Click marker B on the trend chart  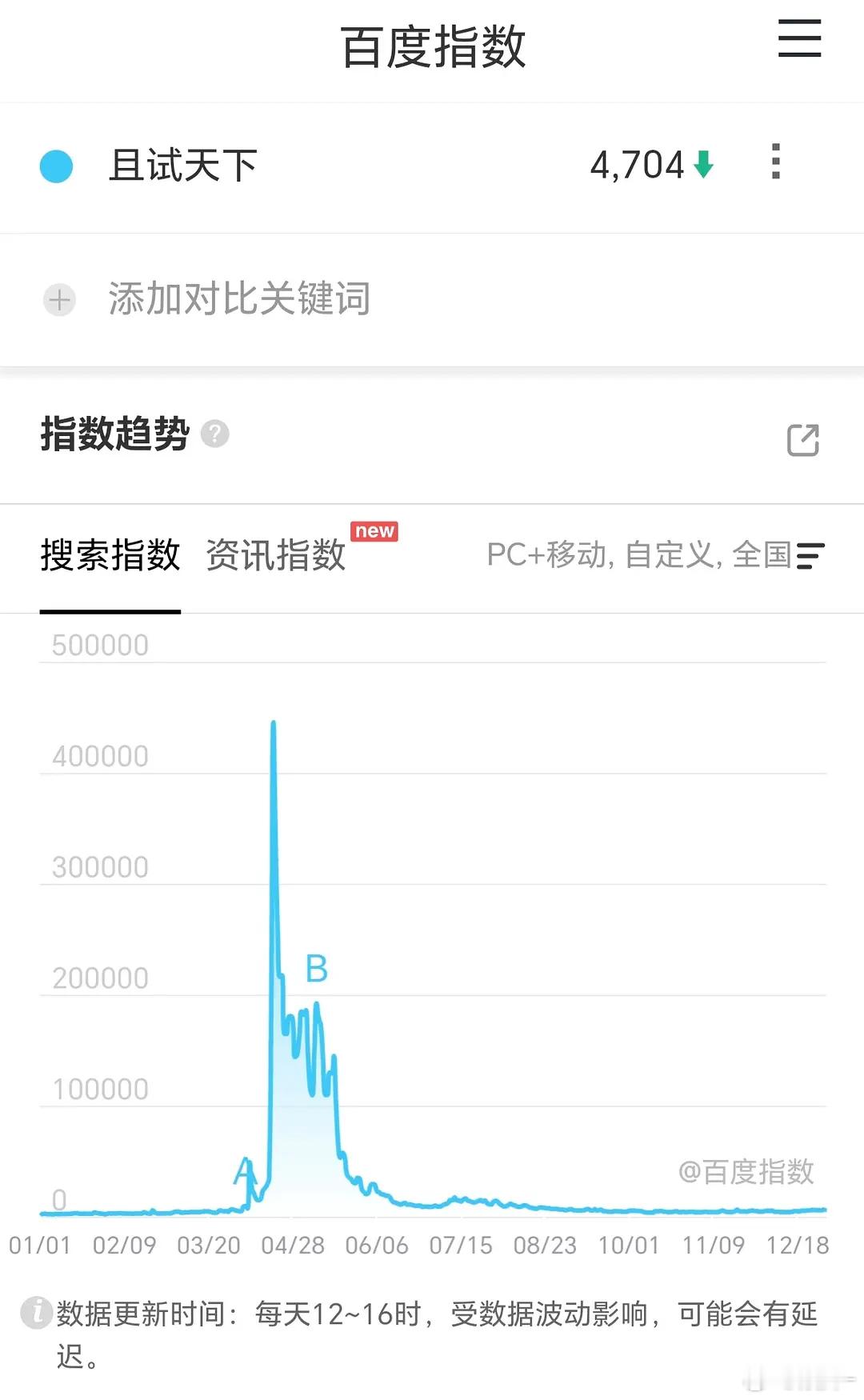[x=316, y=970]
